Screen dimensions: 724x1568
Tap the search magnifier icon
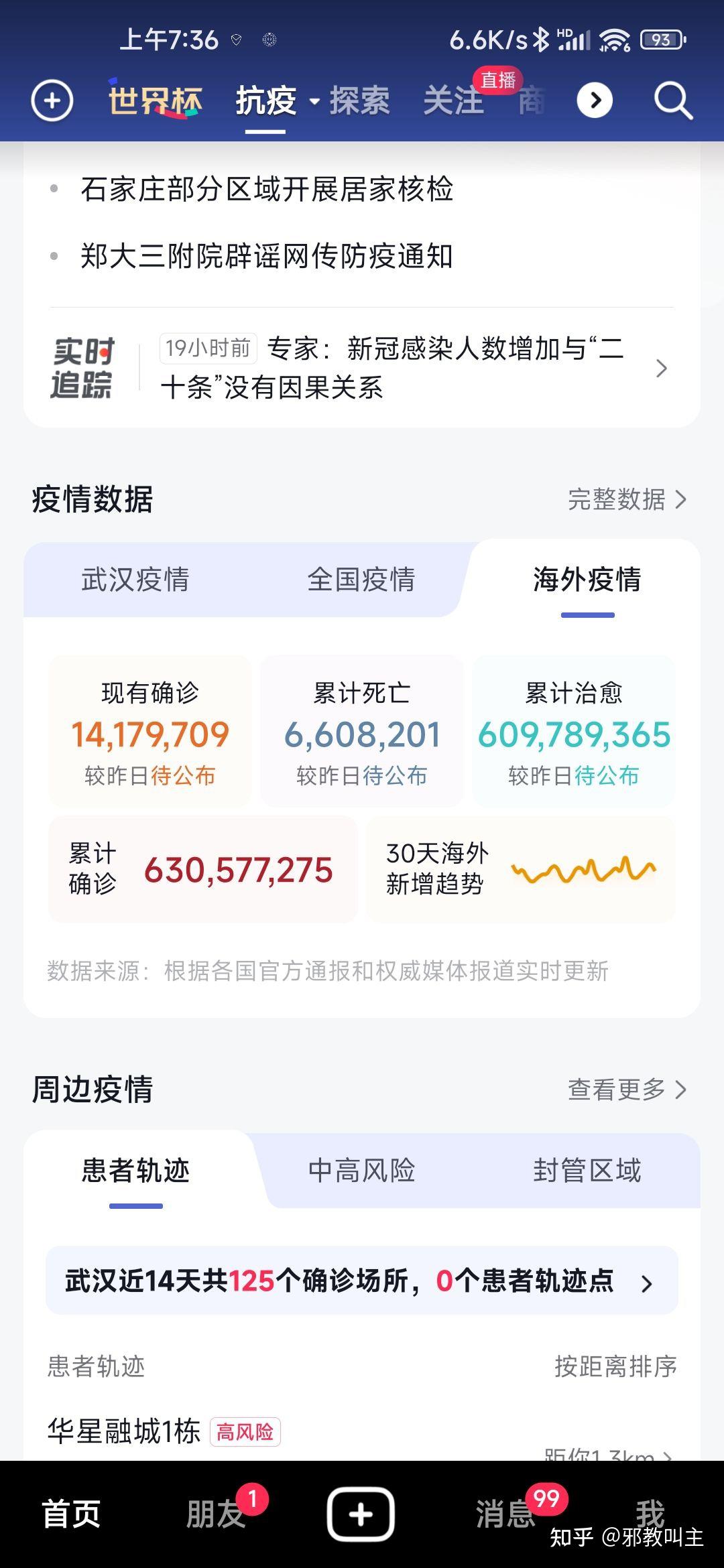672,101
